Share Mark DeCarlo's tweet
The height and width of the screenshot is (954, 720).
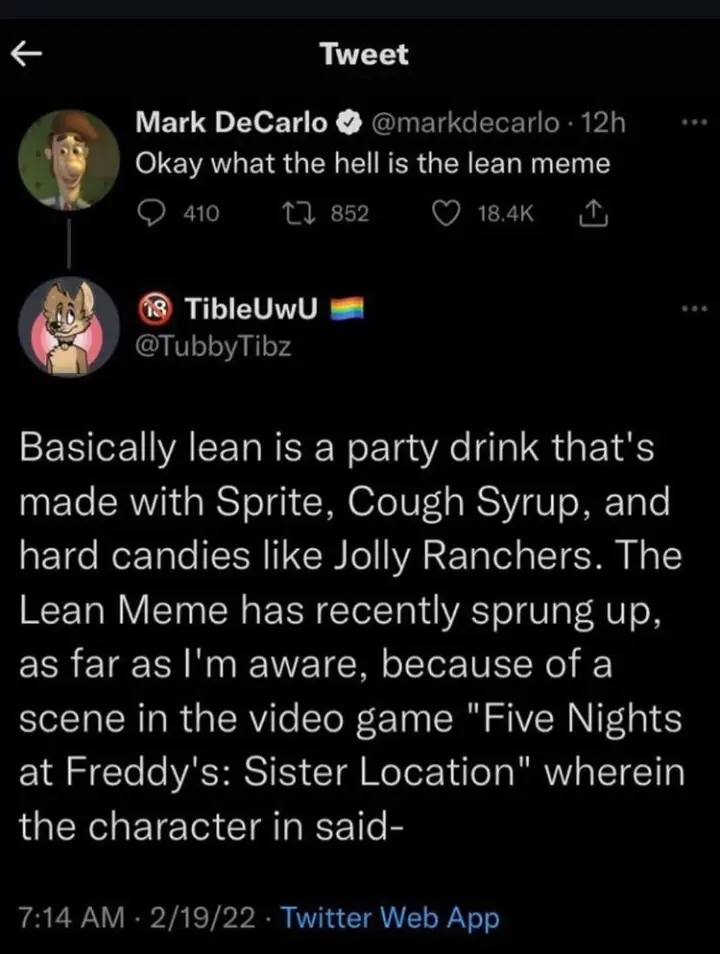tap(589, 213)
